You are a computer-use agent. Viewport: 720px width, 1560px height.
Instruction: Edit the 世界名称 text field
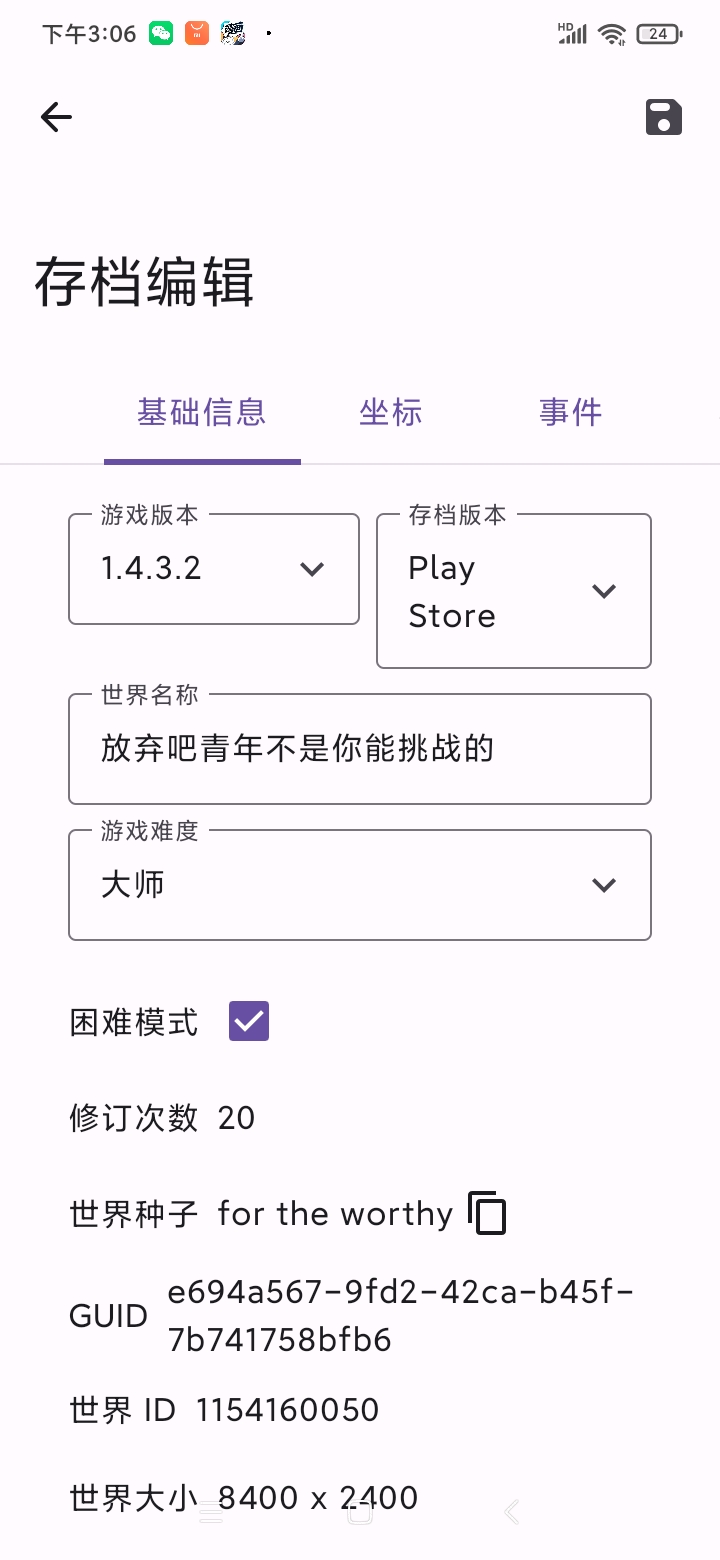[360, 749]
